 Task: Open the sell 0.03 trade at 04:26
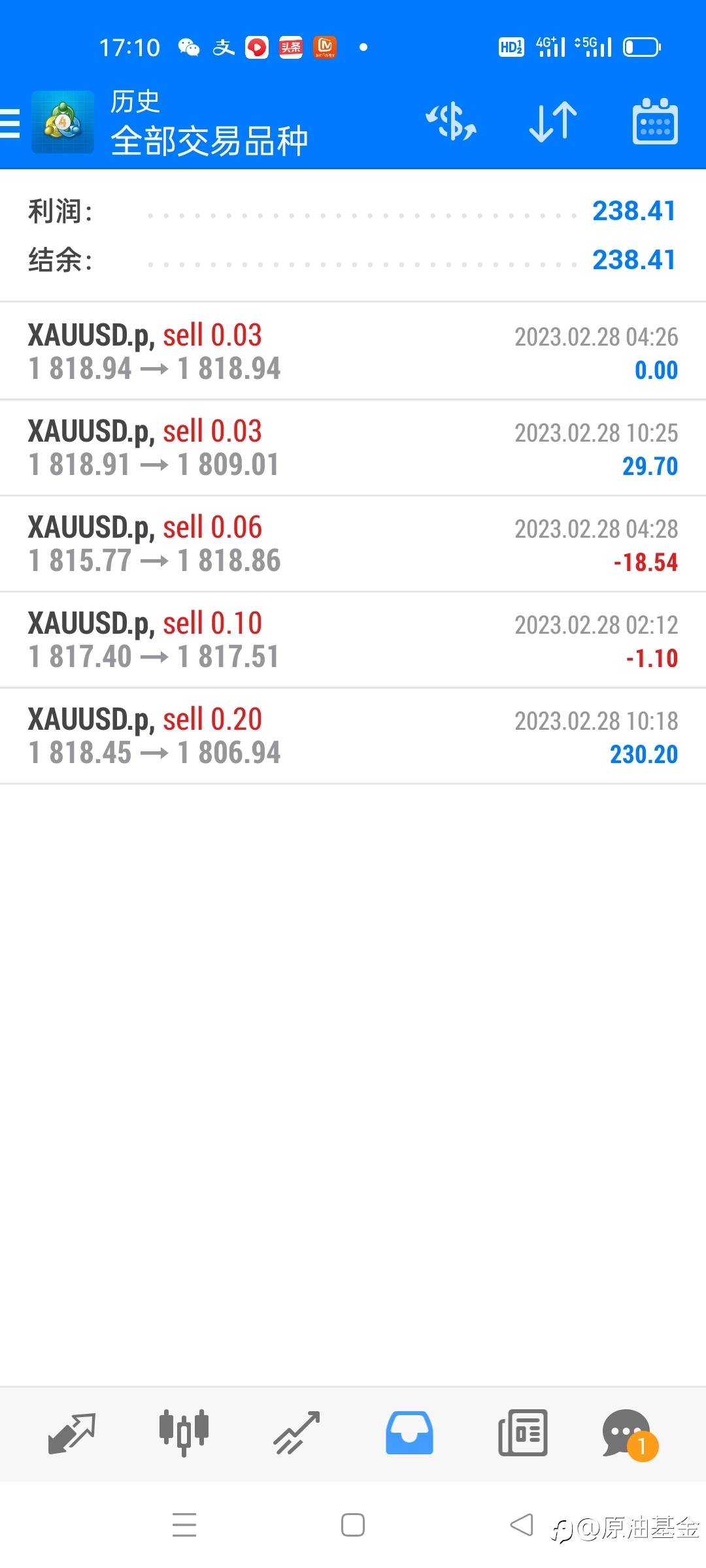pos(353,351)
